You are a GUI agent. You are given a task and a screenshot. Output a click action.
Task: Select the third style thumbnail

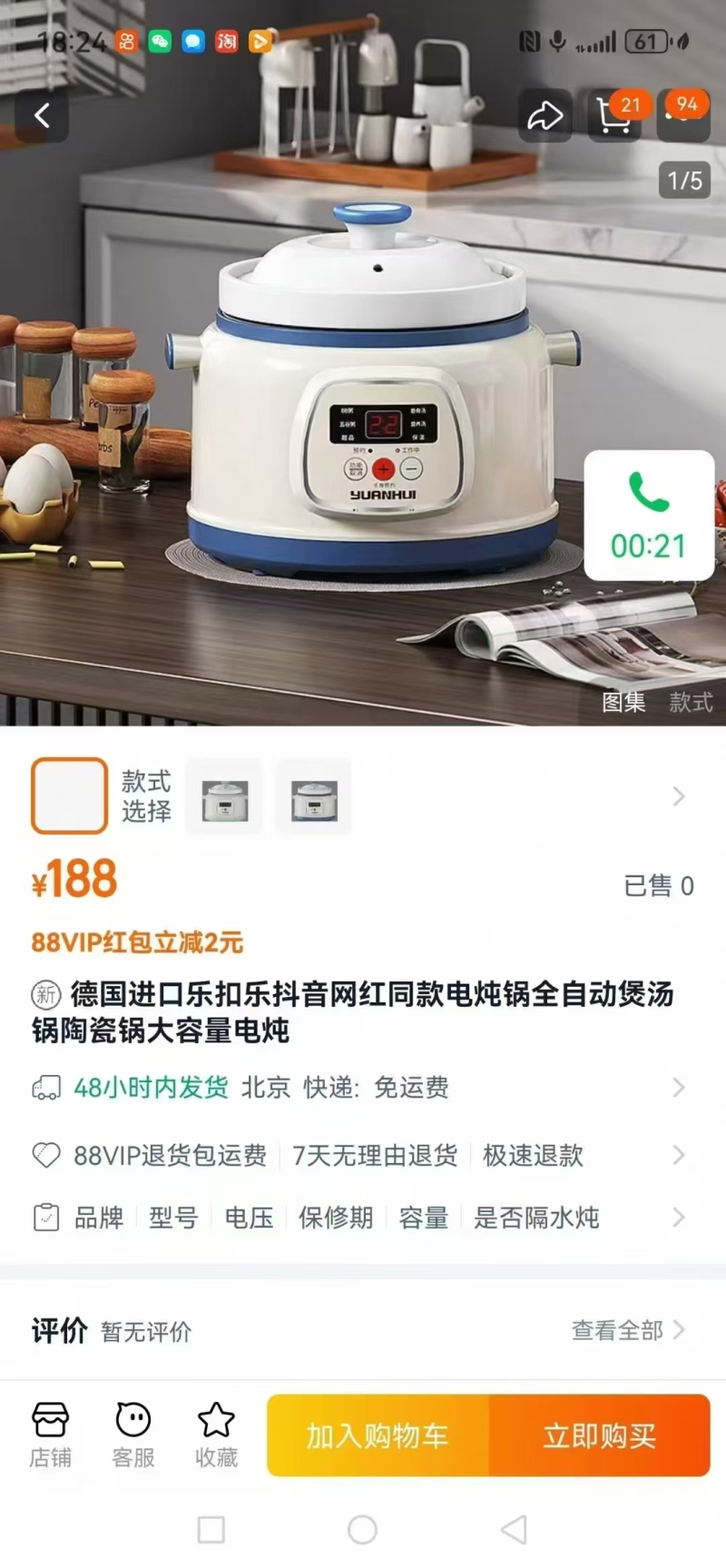click(314, 797)
